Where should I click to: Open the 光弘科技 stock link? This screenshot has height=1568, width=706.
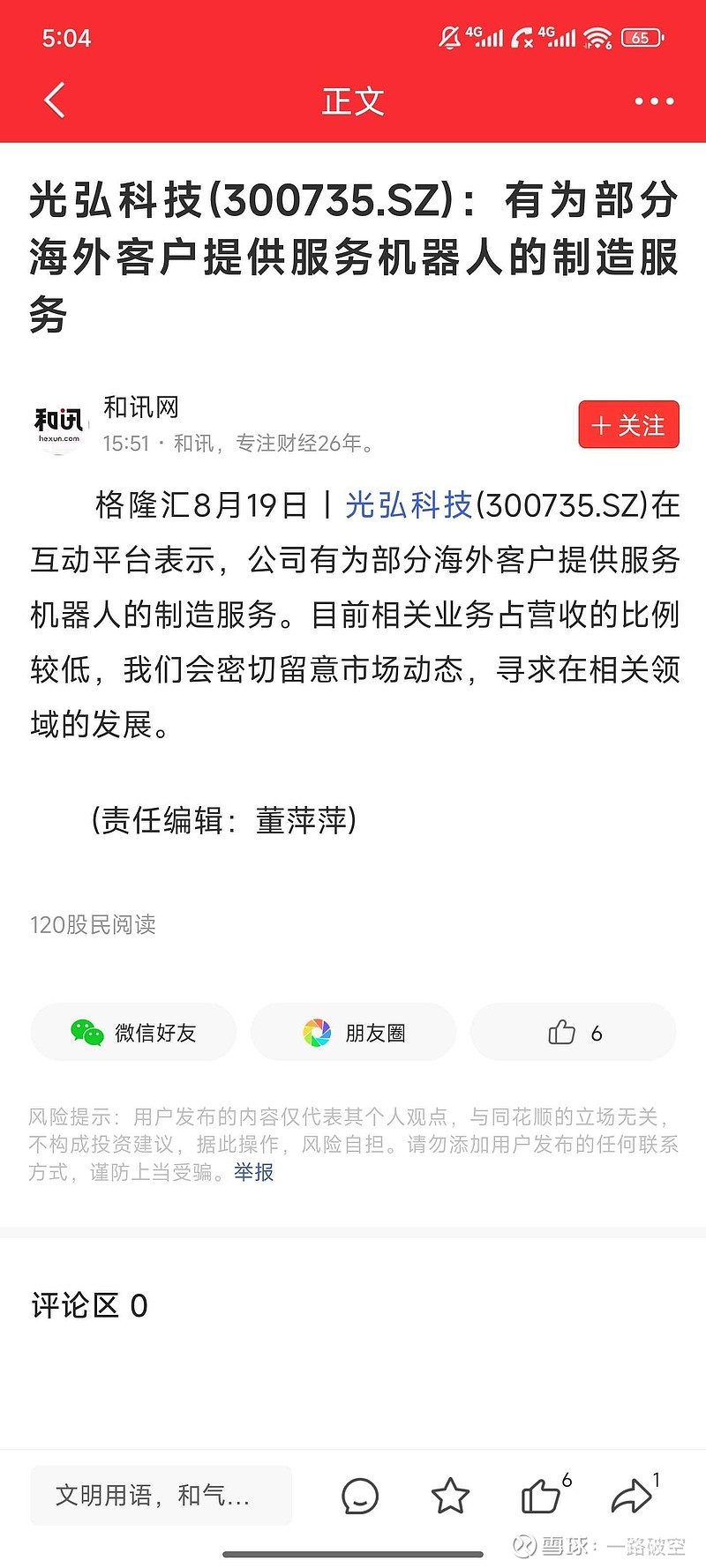tap(409, 505)
